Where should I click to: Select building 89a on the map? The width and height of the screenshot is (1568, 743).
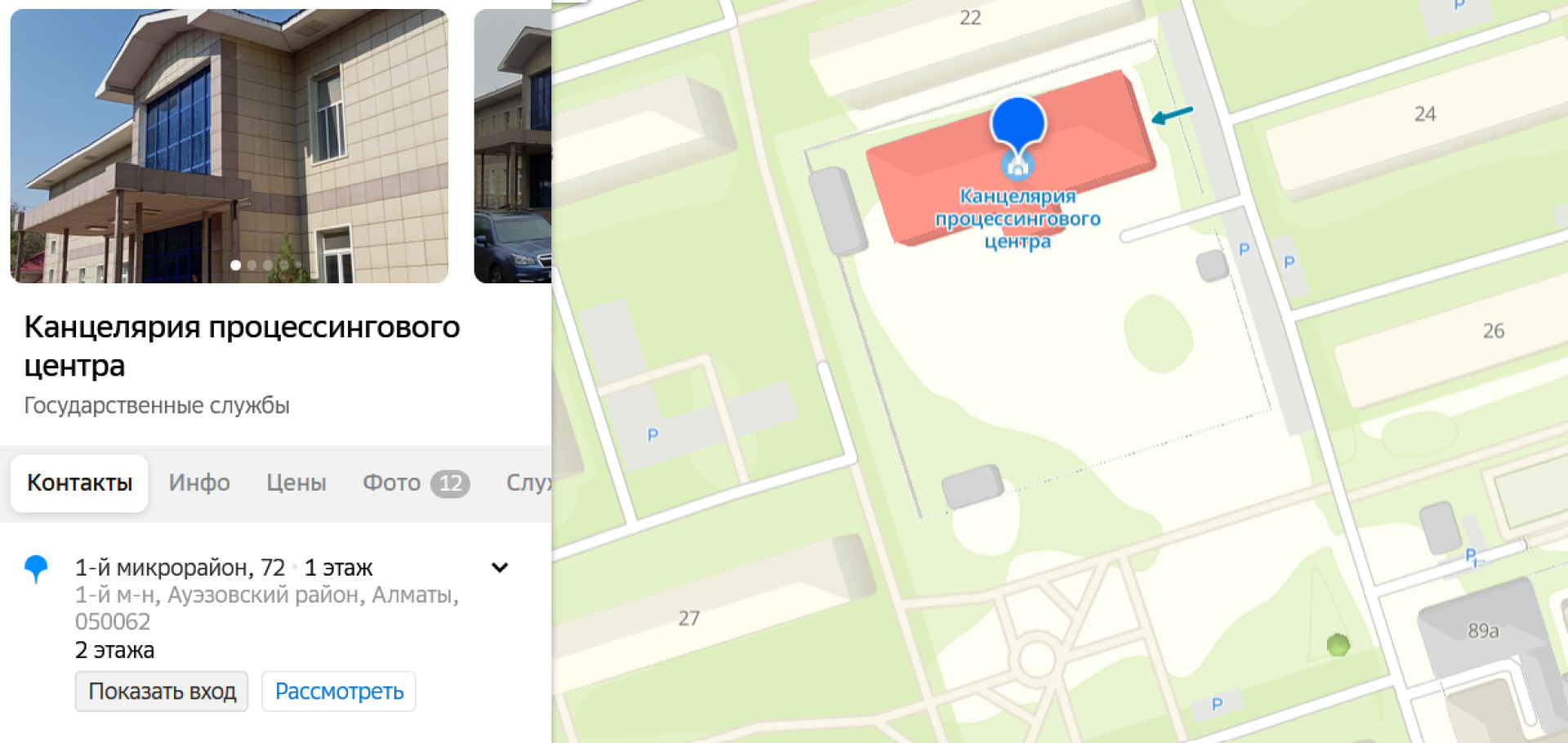pyautogui.click(x=1482, y=631)
